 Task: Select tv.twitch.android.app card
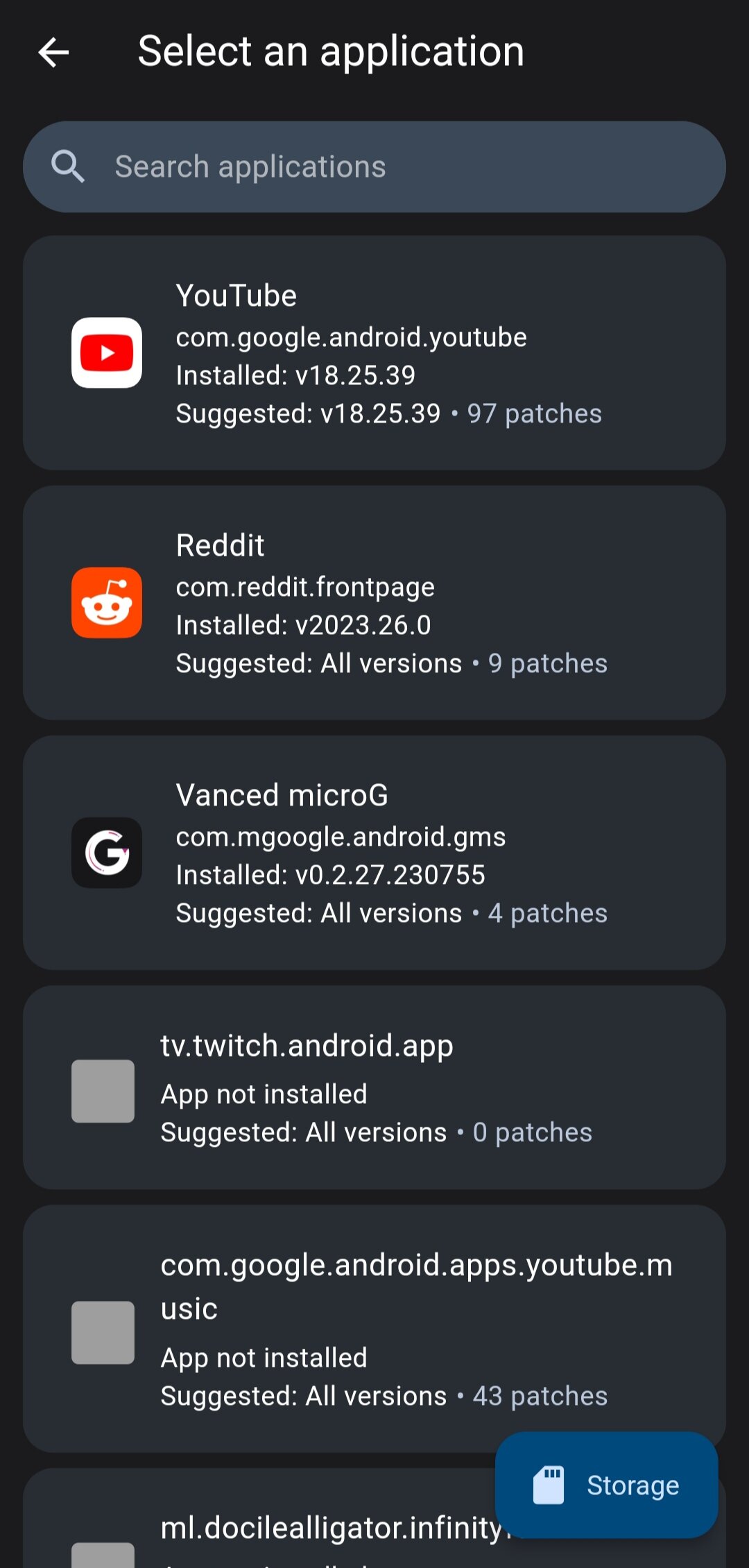pyautogui.click(x=374, y=1087)
